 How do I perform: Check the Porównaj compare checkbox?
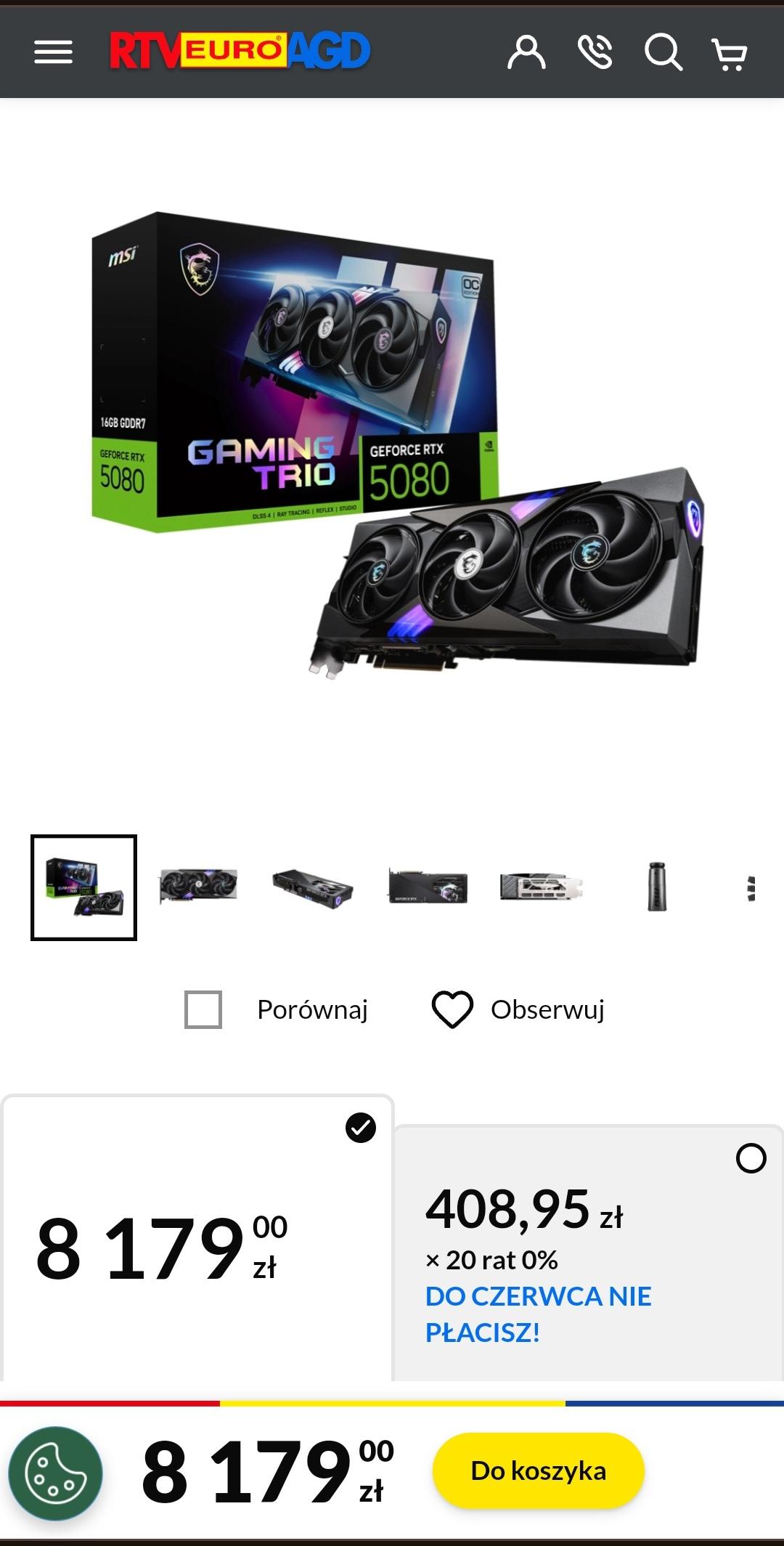[203, 1009]
